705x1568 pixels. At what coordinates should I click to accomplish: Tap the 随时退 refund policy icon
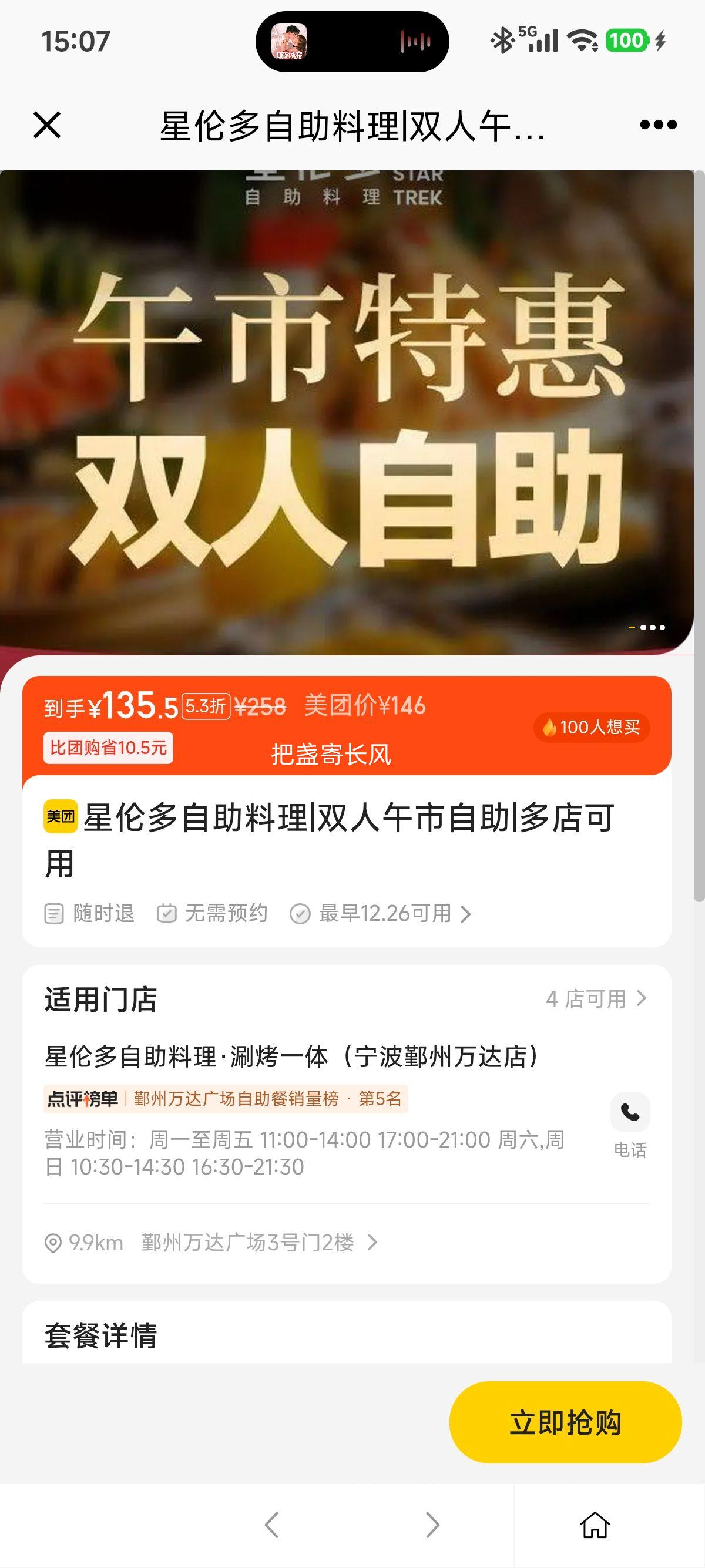coord(55,913)
